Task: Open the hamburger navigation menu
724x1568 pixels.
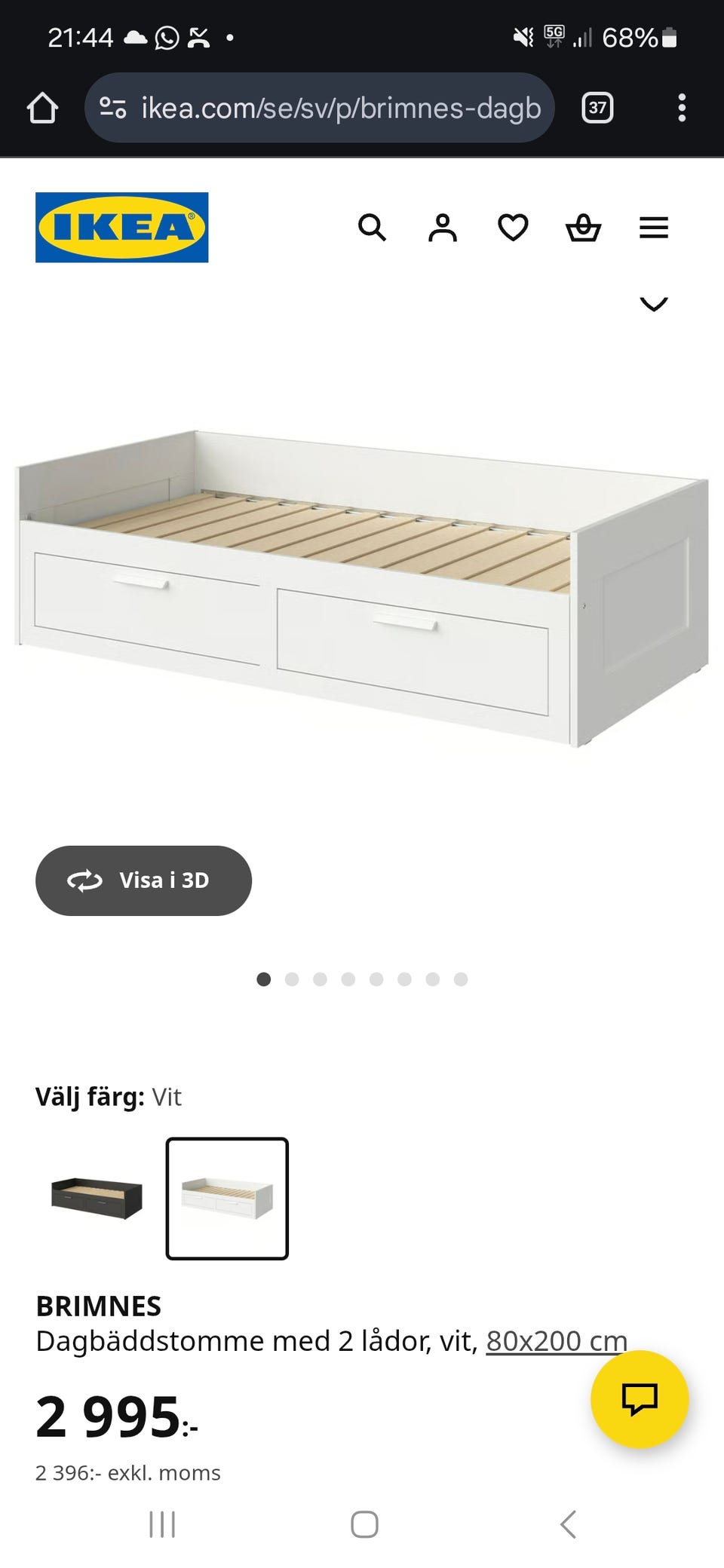Action: tap(653, 228)
